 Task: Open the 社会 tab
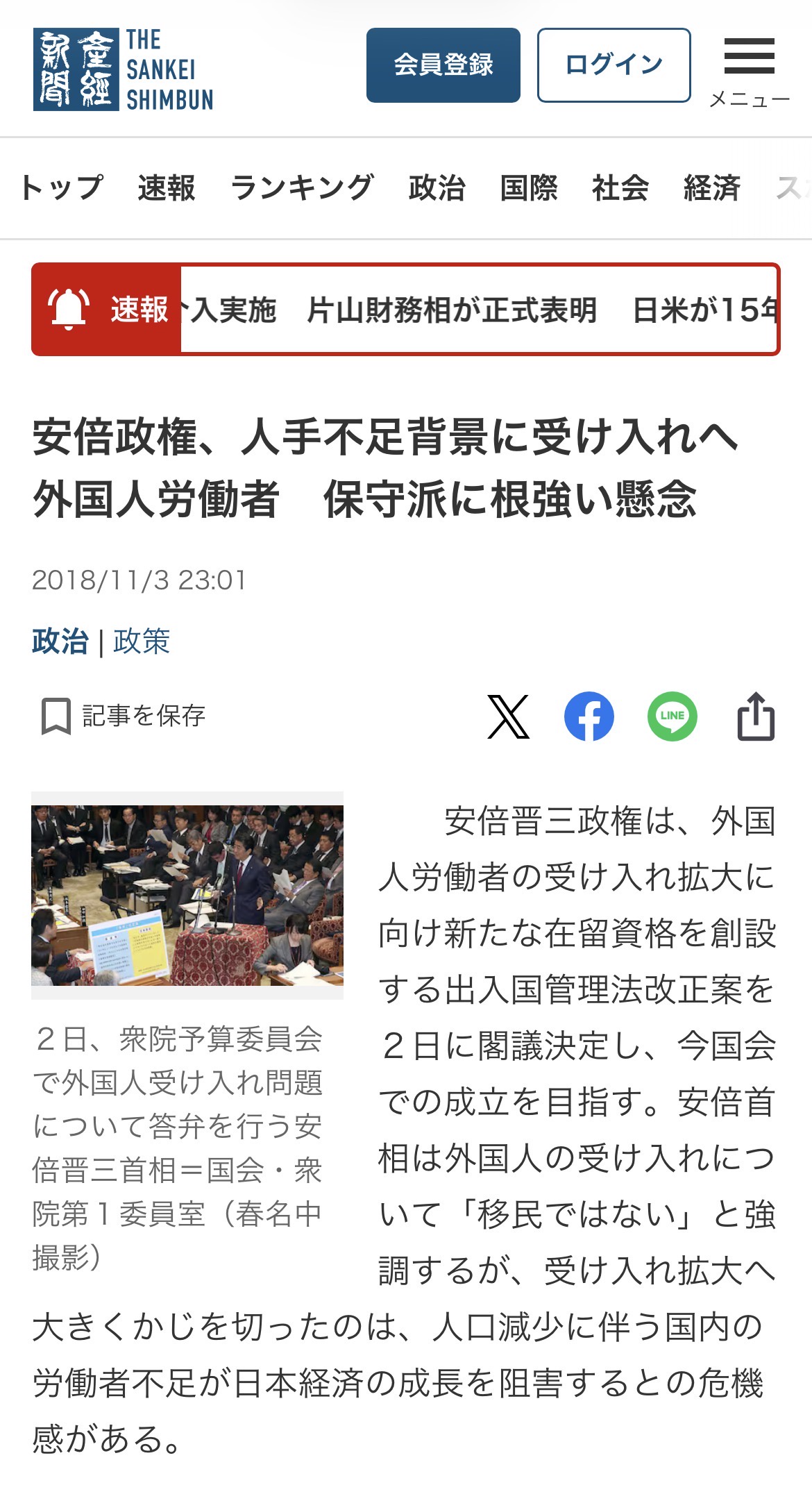[x=620, y=188]
